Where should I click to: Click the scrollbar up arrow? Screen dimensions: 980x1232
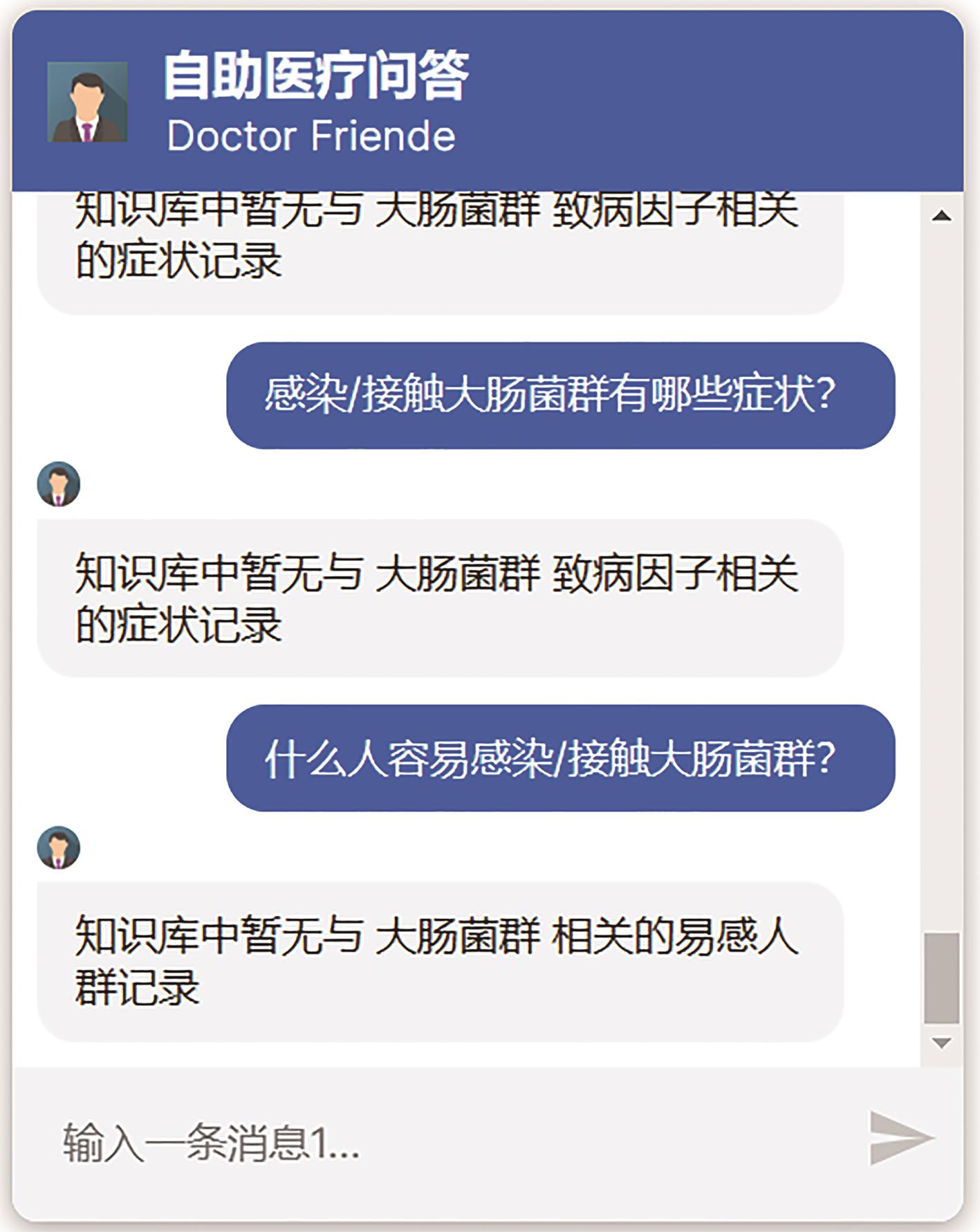click(941, 217)
